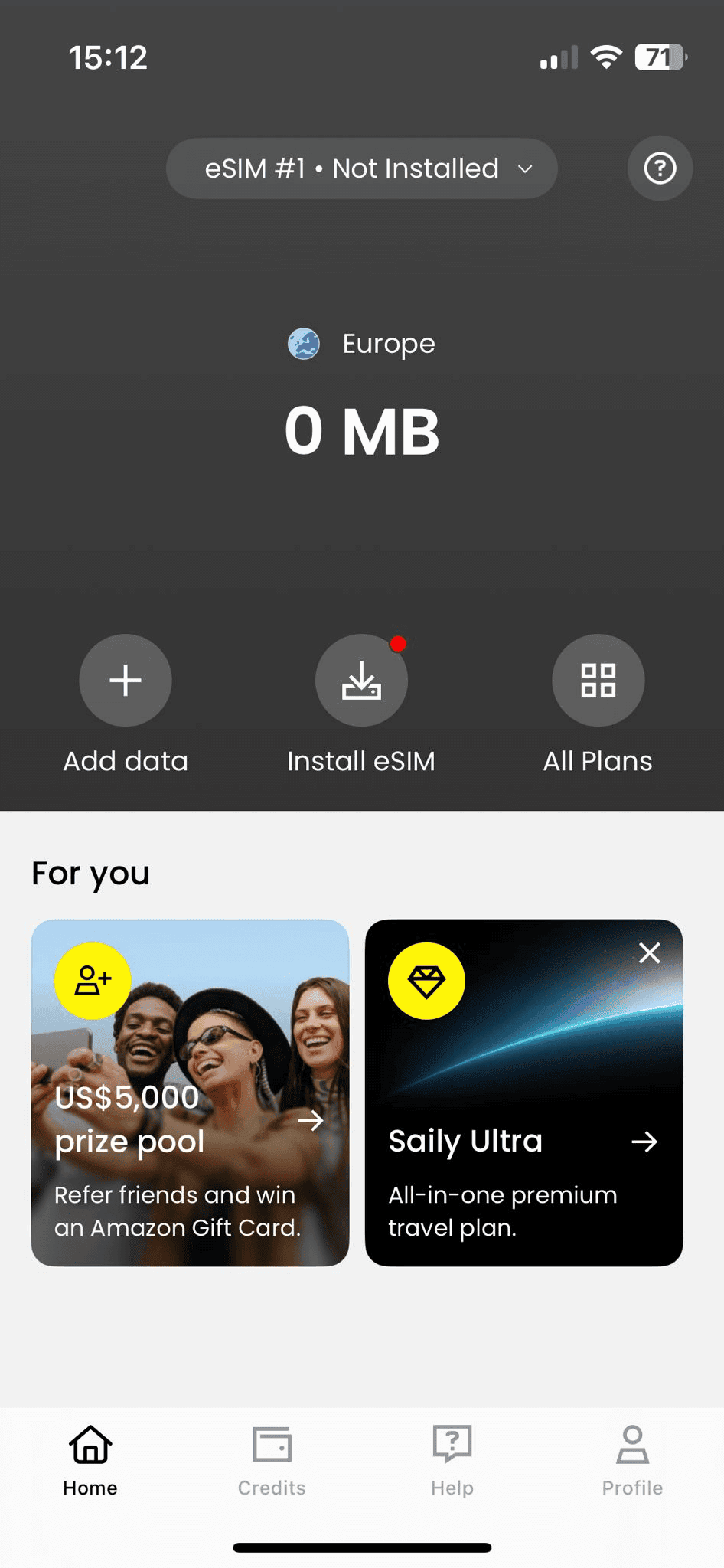
Task: Open the US$5,000 prize pool card
Action: (190, 1093)
